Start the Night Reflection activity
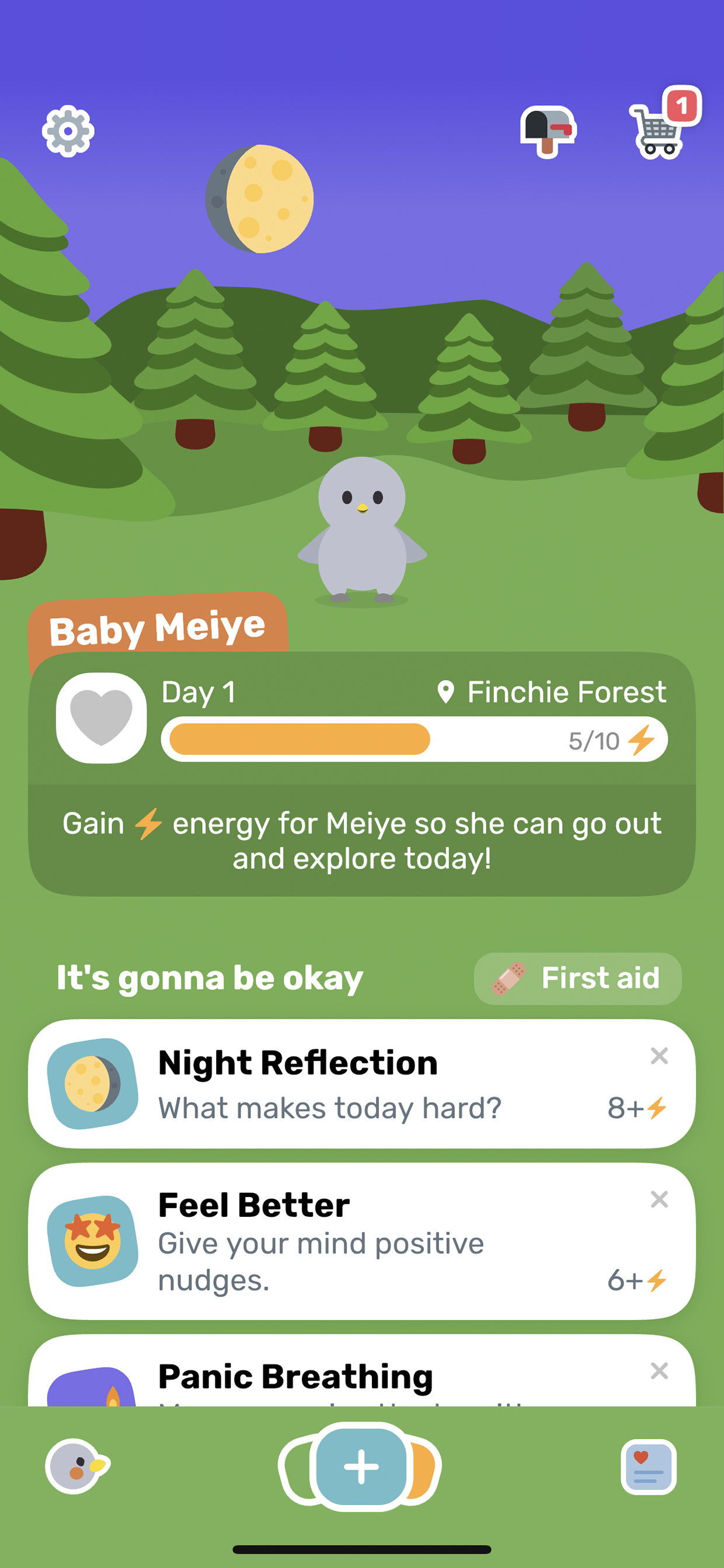Image resolution: width=724 pixels, height=1568 pixels. [x=361, y=1084]
